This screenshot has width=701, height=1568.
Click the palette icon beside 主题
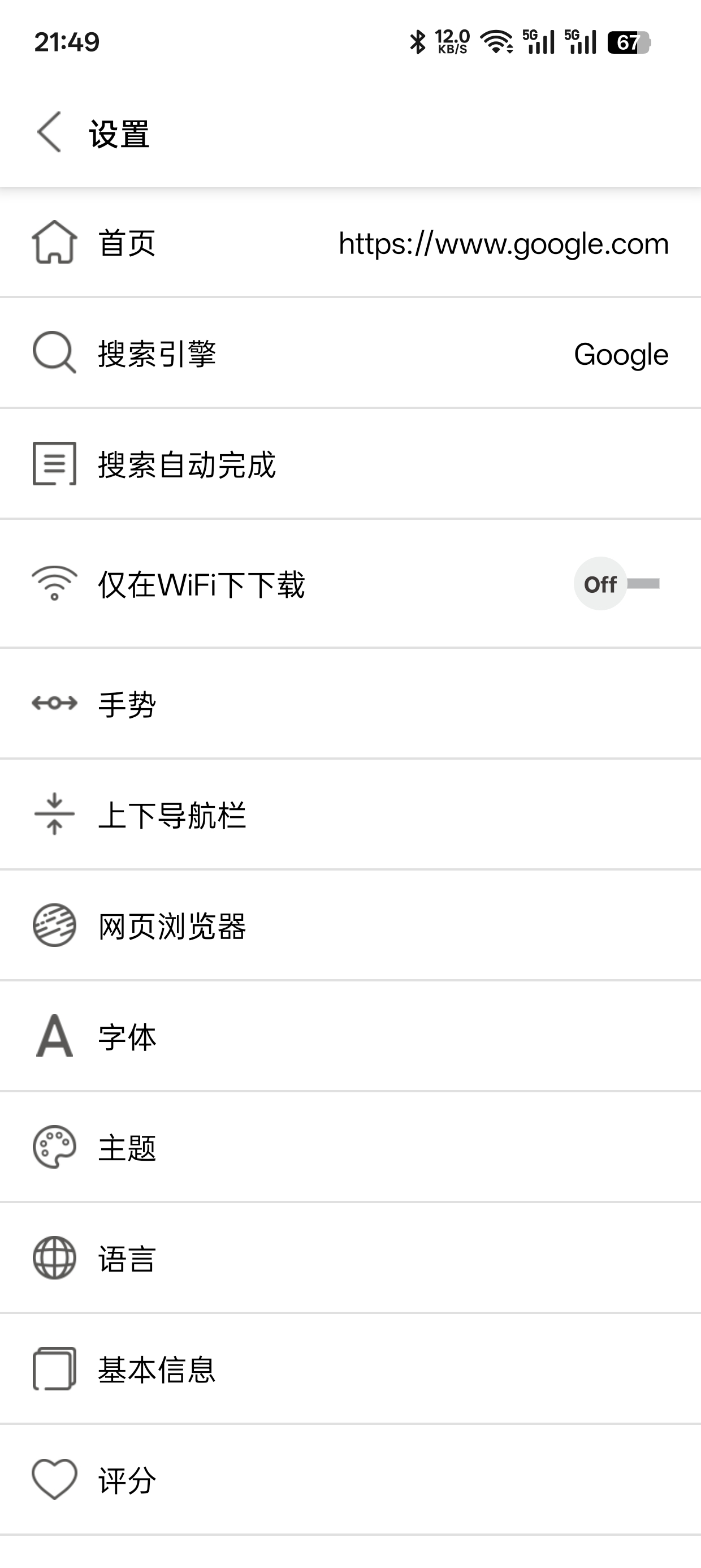pos(54,1149)
